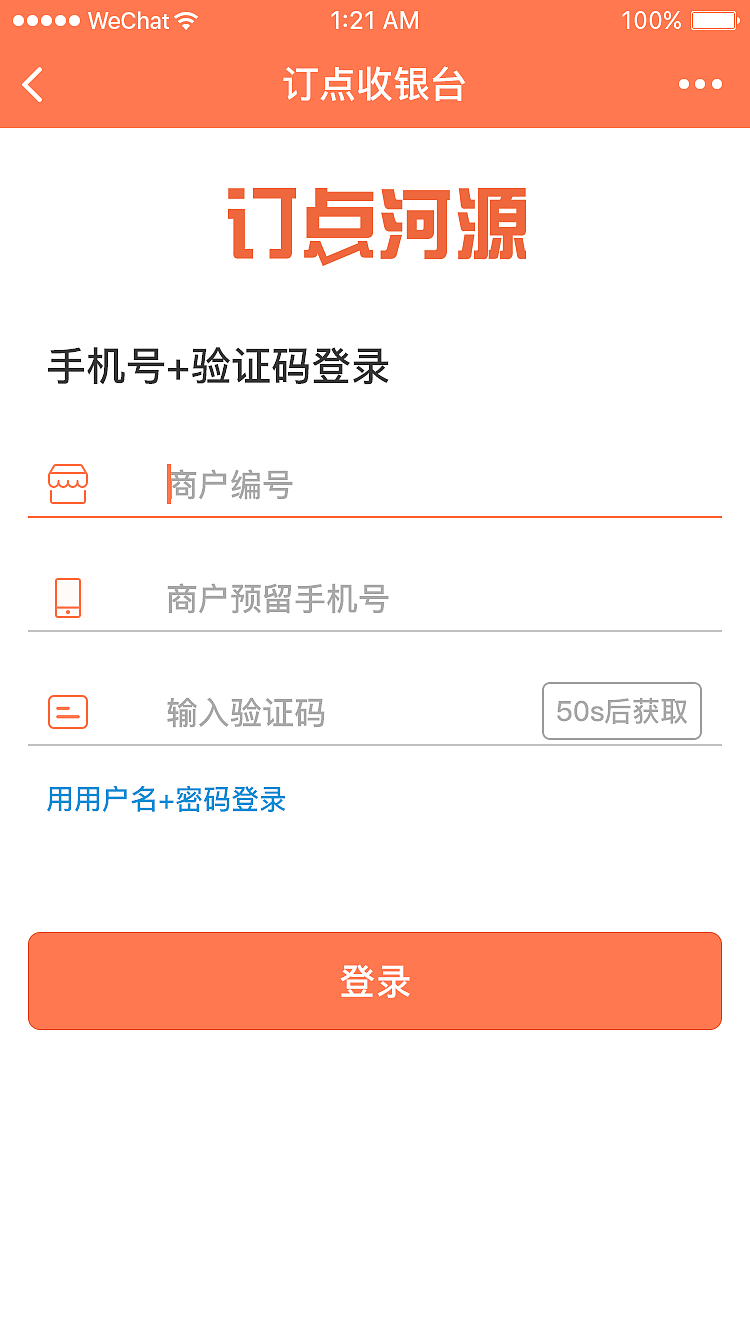Switch to 用用户名+密码登录 login
750x1334 pixels.
(x=167, y=800)
